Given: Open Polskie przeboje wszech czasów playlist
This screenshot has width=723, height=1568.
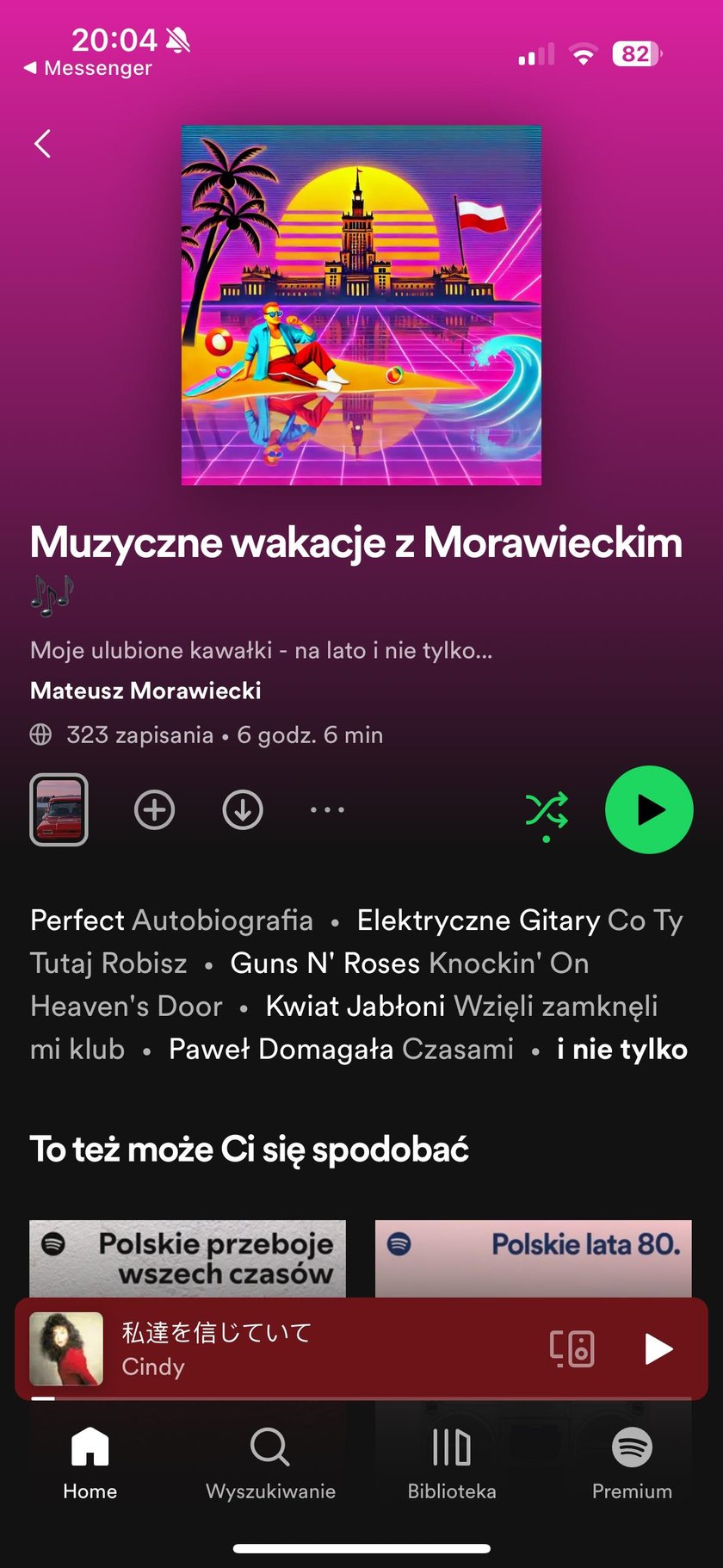Looking at the screenshot, I should [188, 1258].
